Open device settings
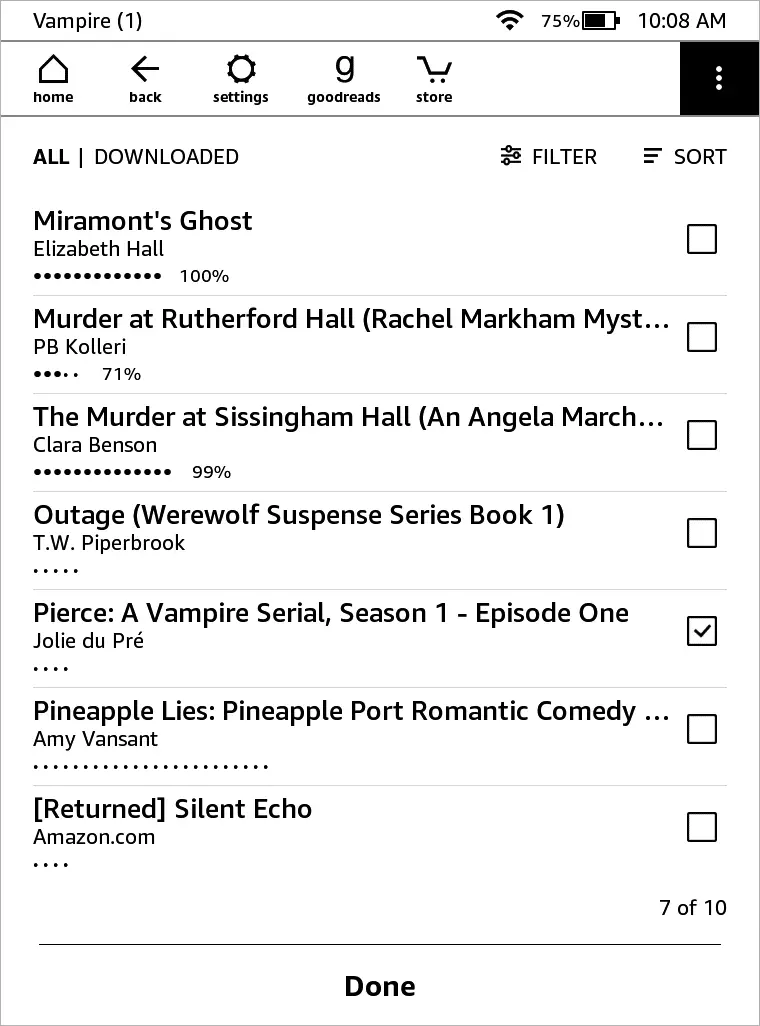 click(241, 79)
